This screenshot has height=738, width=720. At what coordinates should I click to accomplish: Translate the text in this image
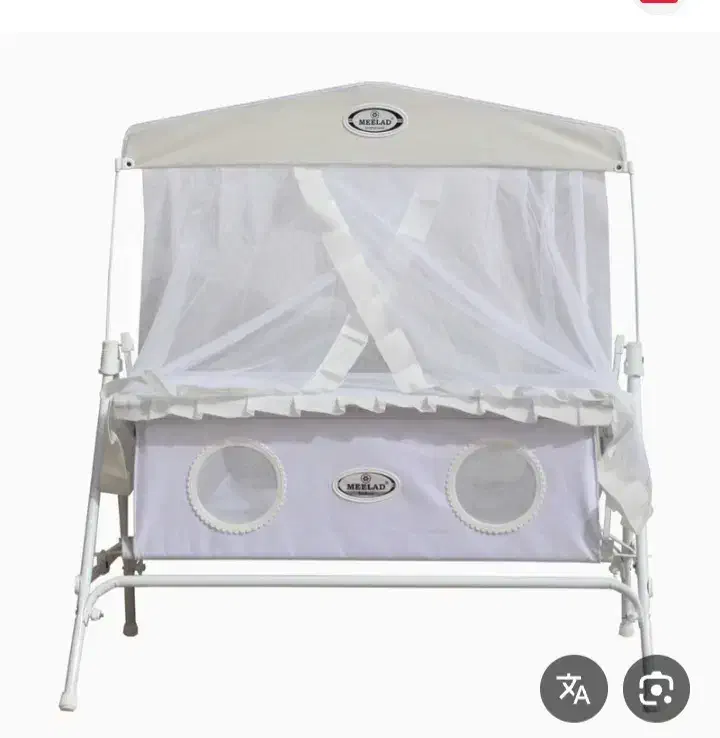(x=574, y=688)
